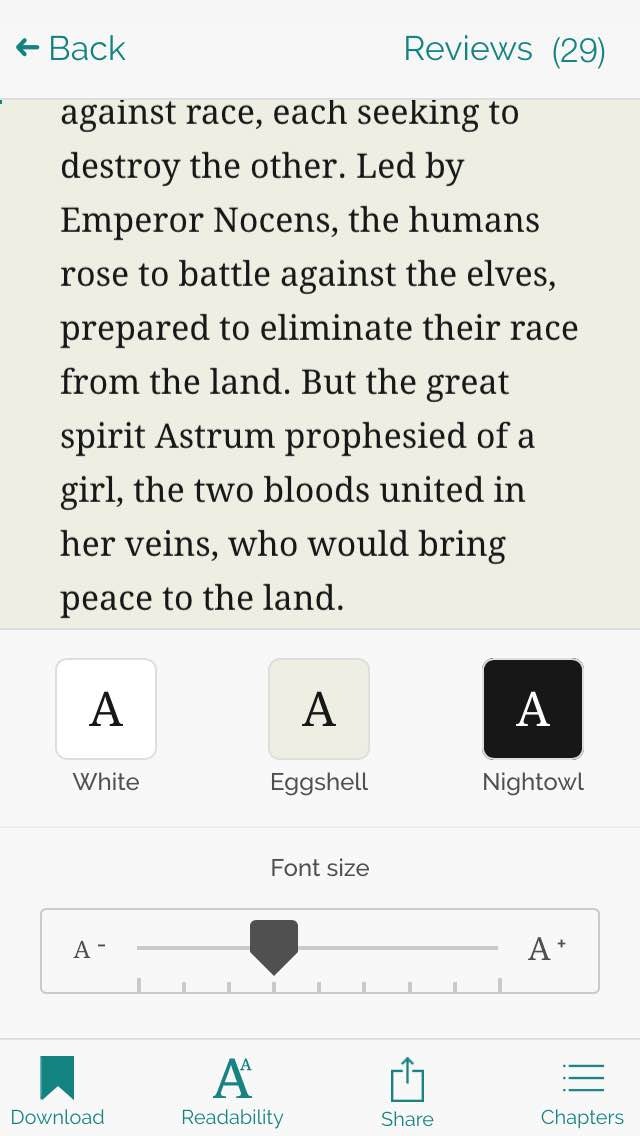Download this book from bottom bar

point(57,1090)
